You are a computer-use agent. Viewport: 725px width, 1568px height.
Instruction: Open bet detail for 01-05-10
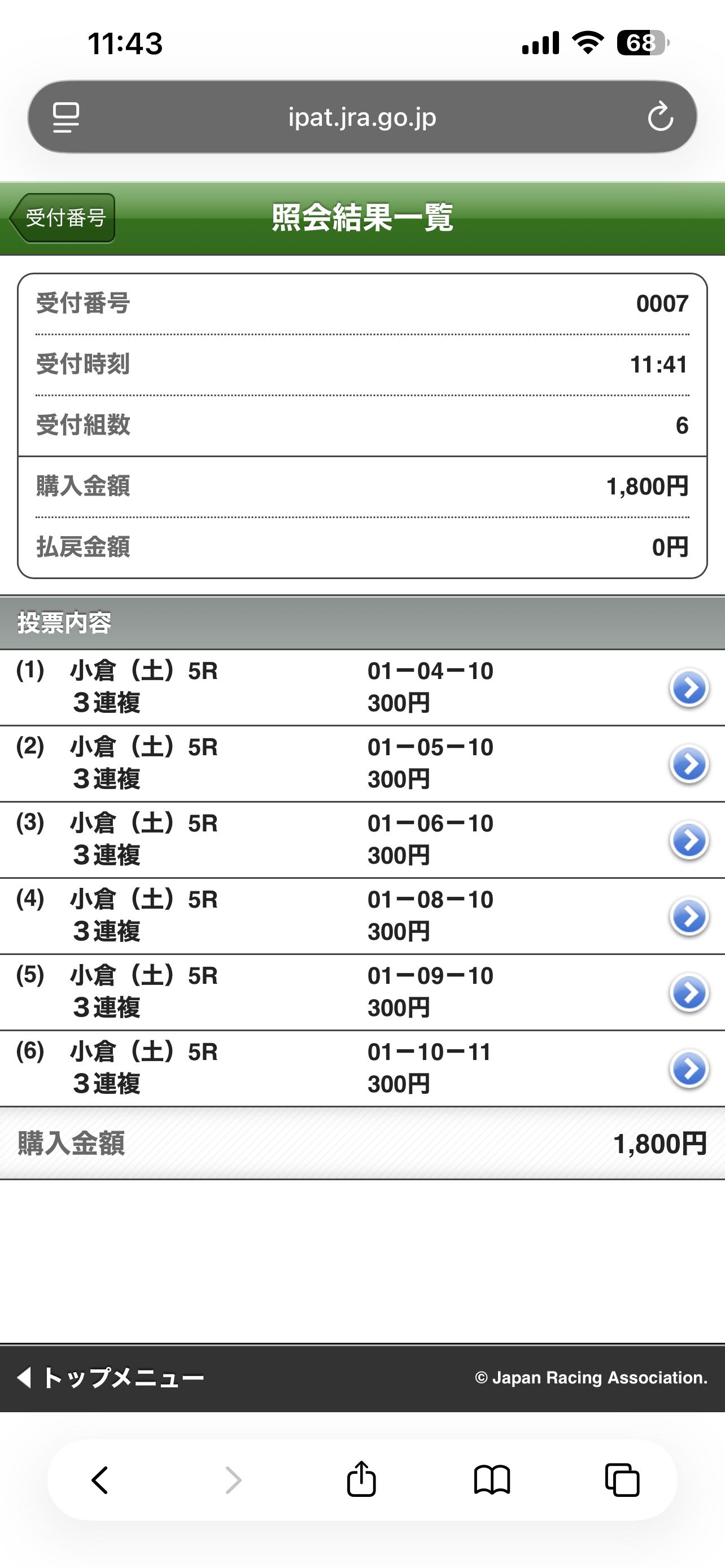tap(688, 764)
